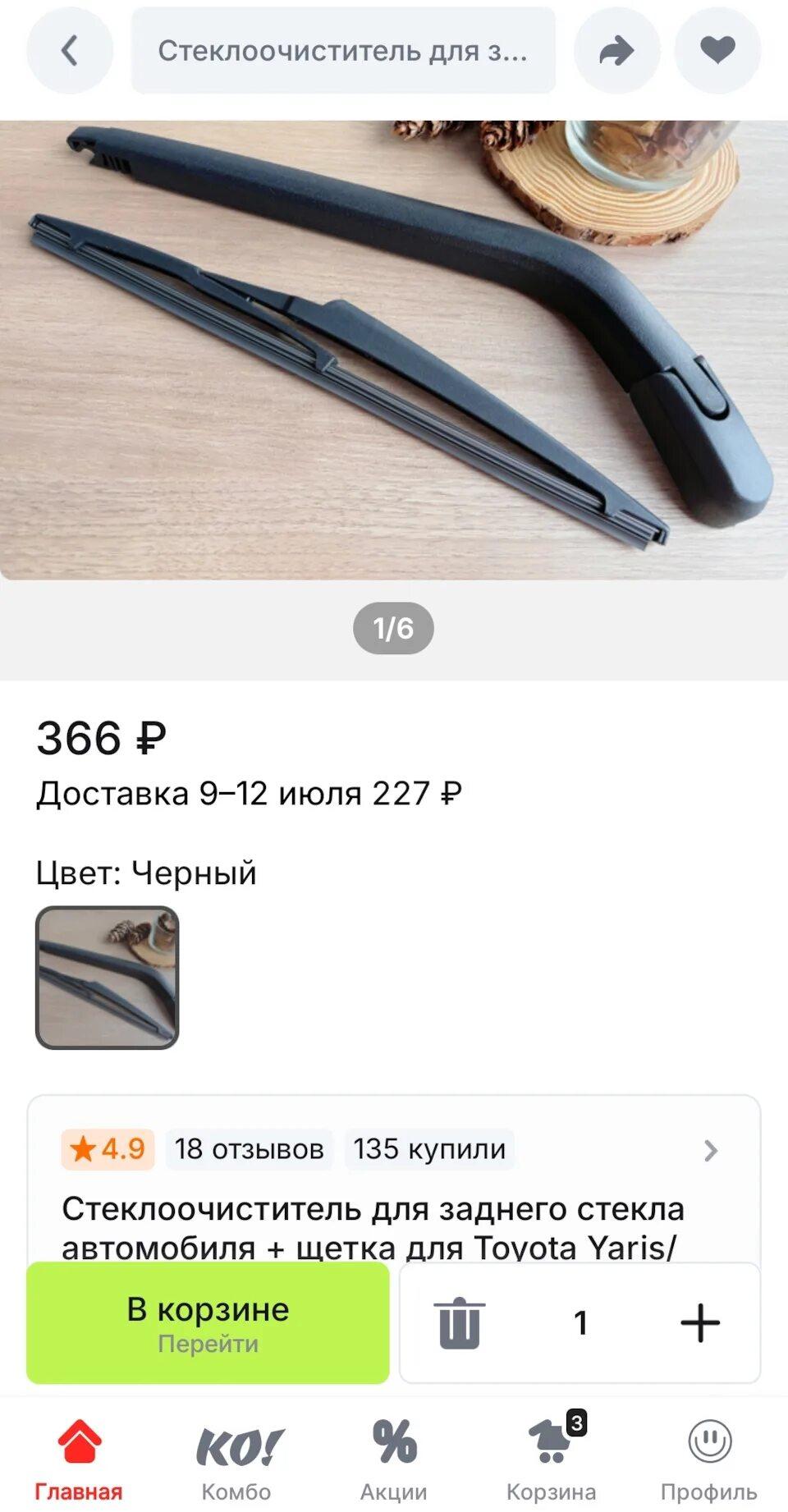The width and height of the screenshot is (788, 1512).
Task: Open the Корзина tab
Action: coord(551,1459)
